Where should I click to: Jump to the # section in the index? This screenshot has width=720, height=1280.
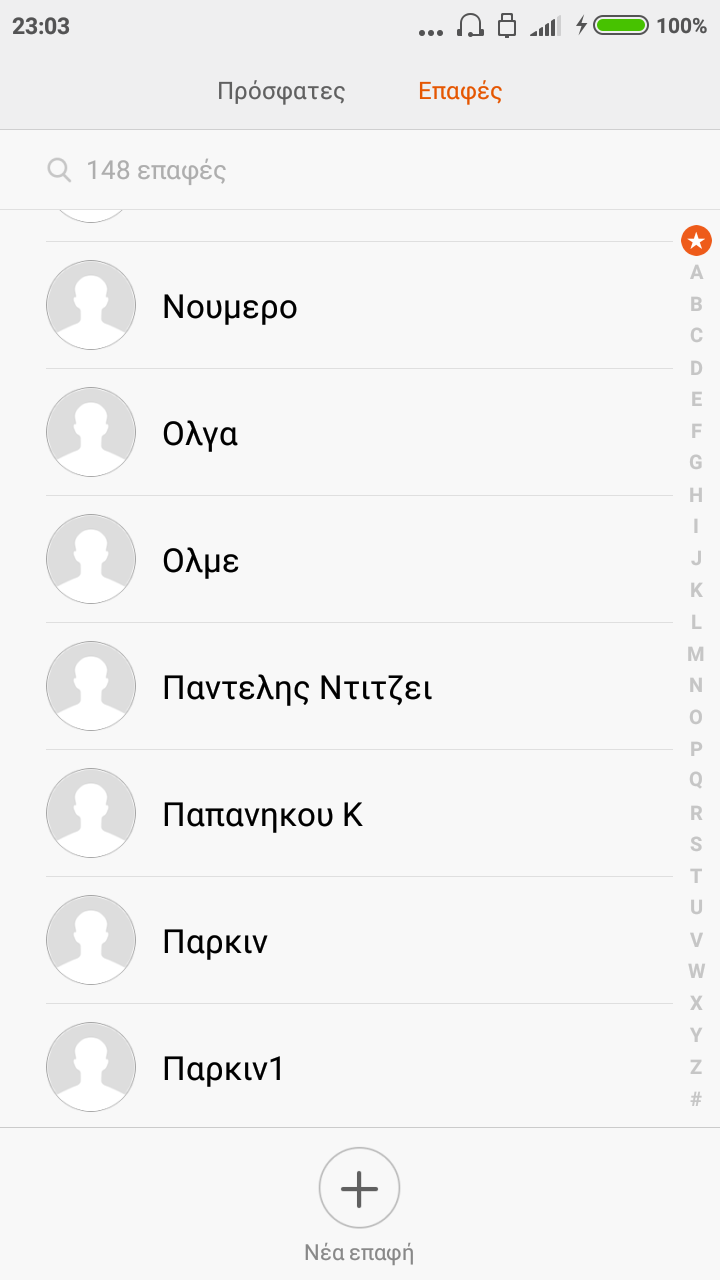[696, 1099]
